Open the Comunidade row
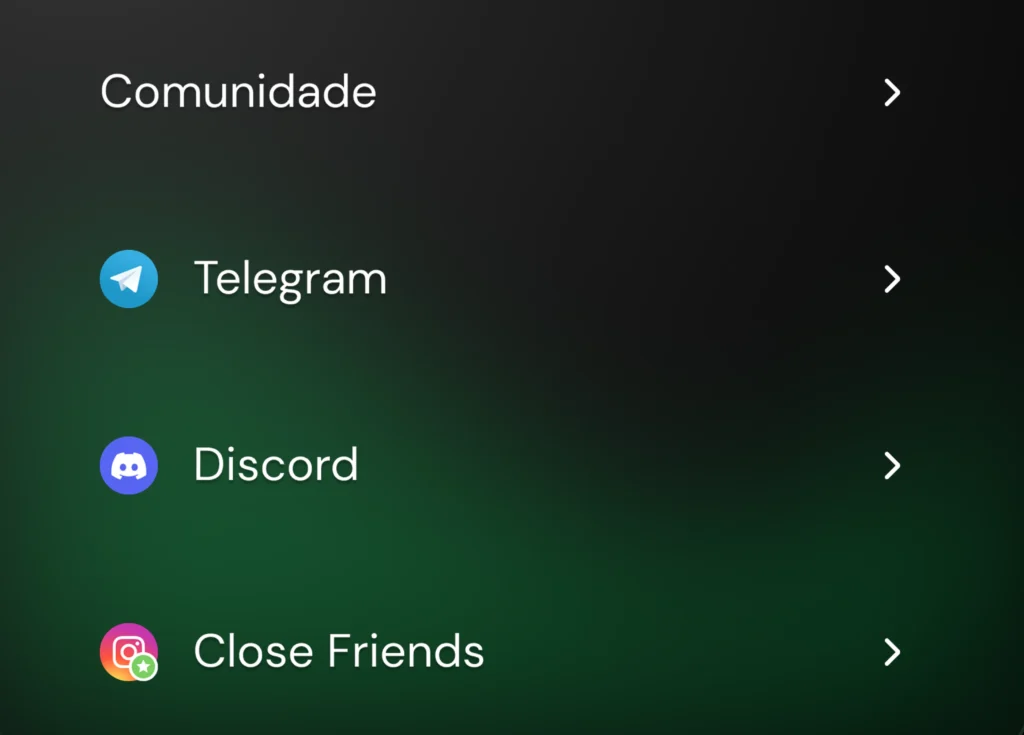Screen dimensions: 1024x735 click(238, 92)
